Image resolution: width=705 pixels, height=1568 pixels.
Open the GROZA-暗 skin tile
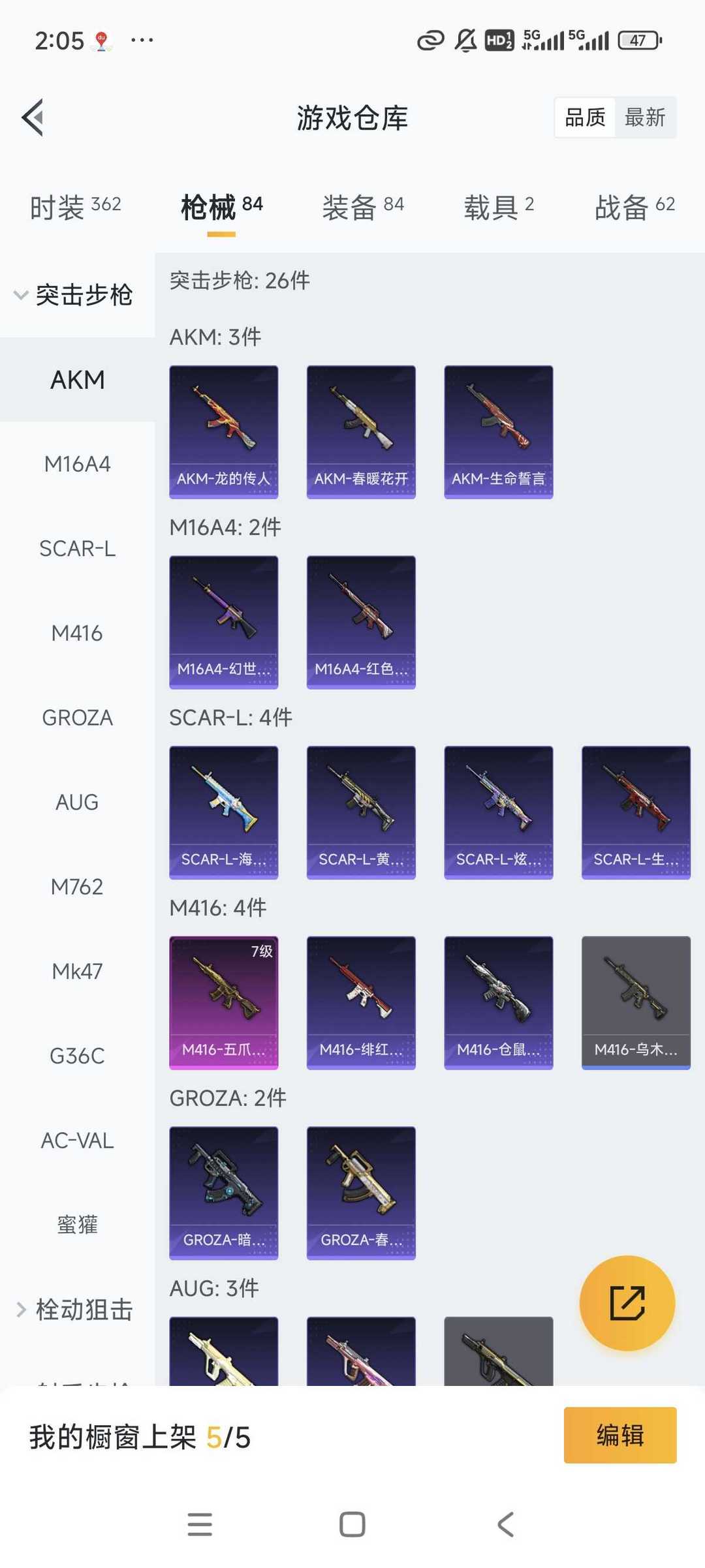pos(223,1192)
